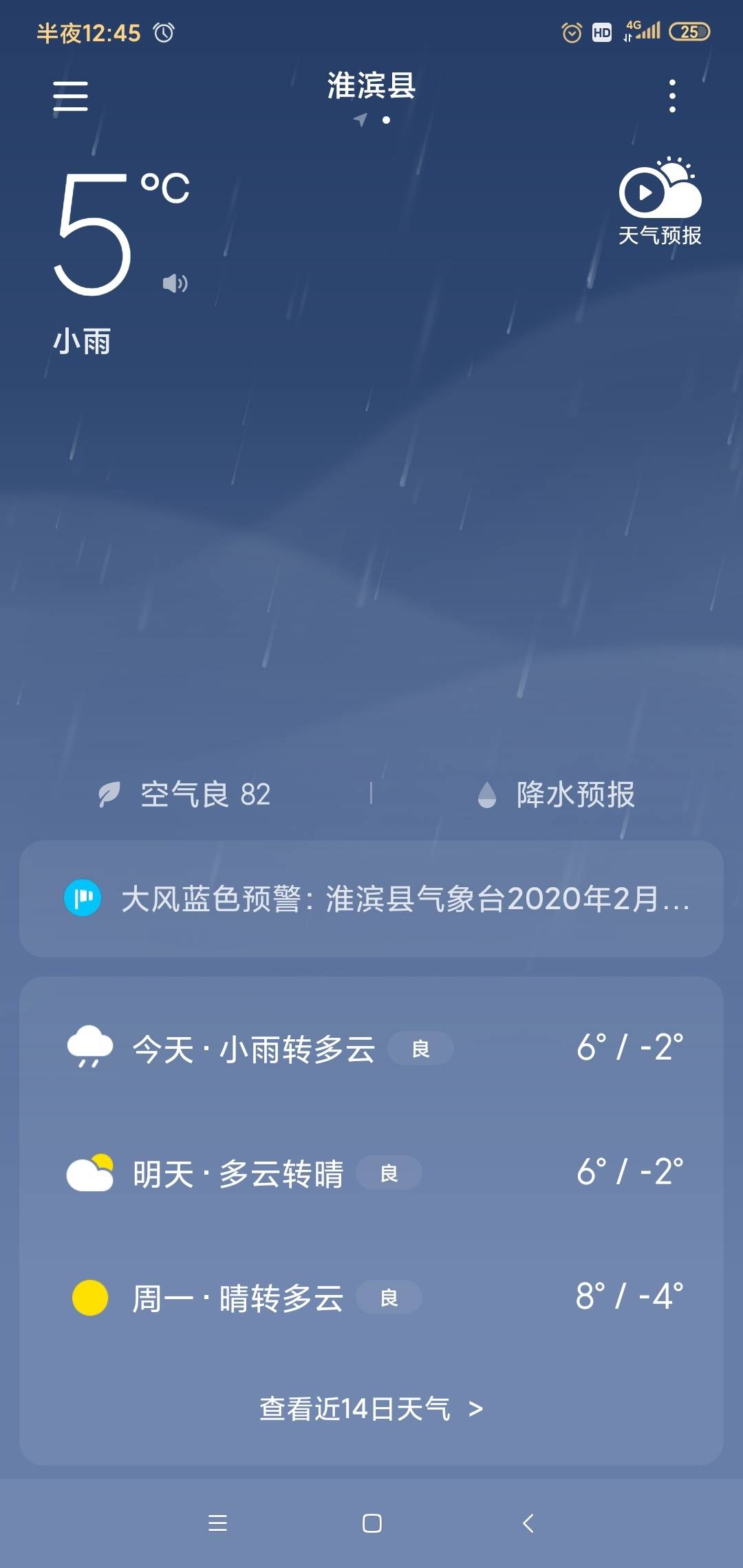Open the three-dot overflow menu
743x1568 pixels.
click(672, 96)
